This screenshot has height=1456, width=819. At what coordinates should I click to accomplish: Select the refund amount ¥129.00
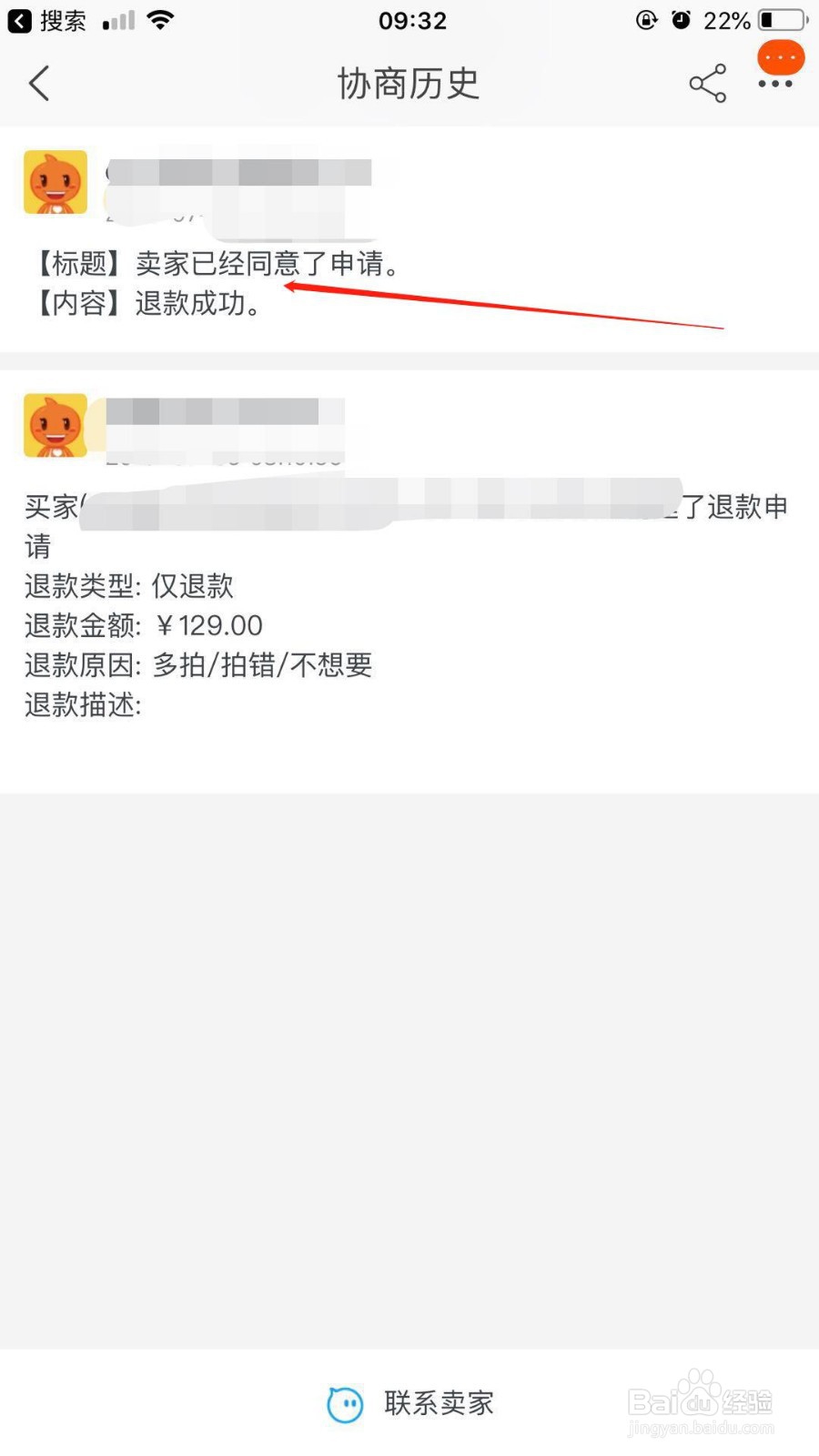coord(209,625)
